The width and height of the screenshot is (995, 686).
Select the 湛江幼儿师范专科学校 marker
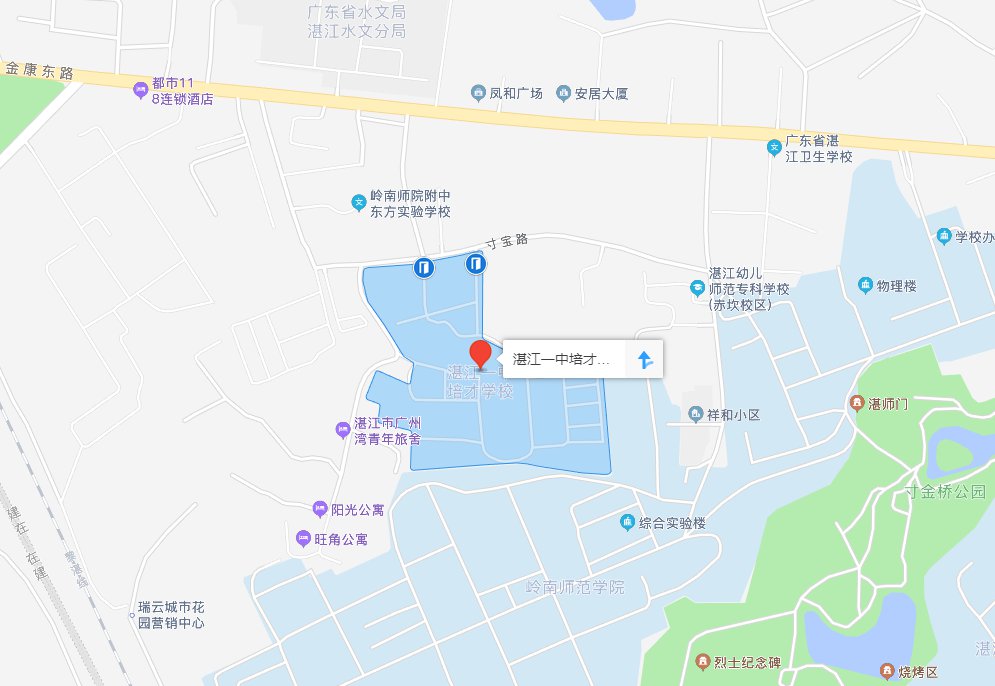click(x=696, y=288)
